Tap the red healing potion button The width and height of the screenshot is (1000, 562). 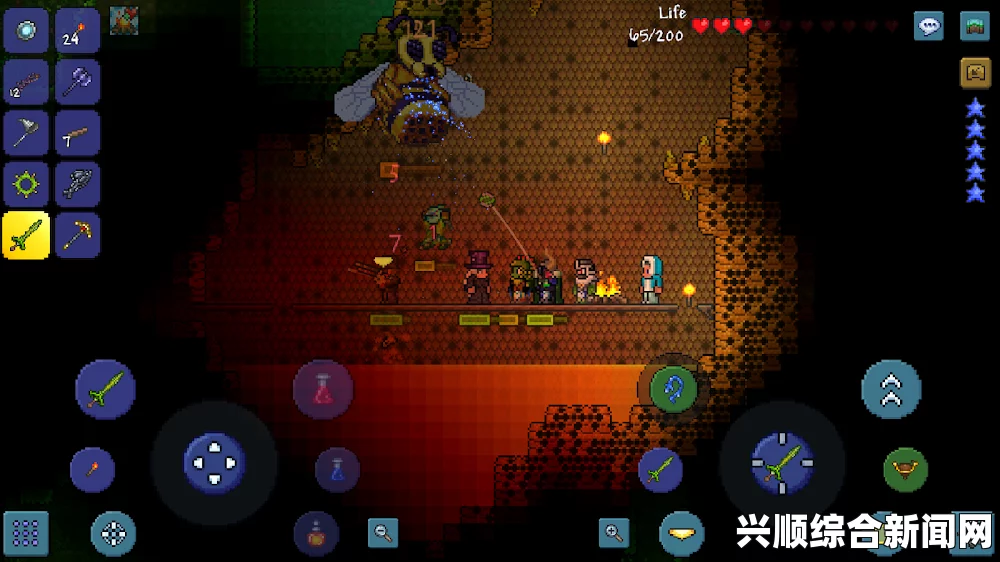coord(323,389)
